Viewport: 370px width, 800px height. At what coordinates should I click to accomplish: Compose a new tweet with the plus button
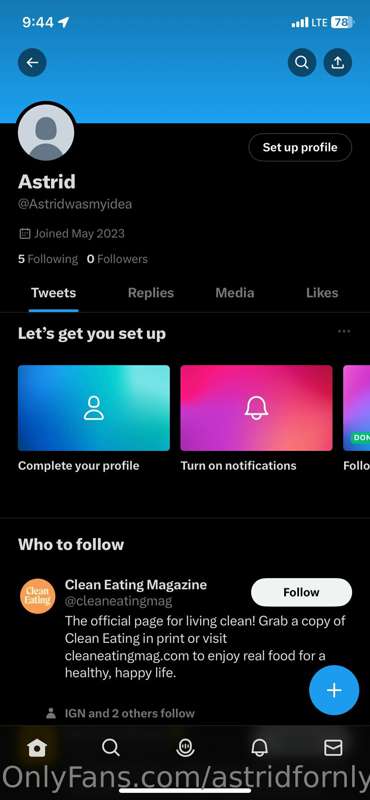click(334, 690)
